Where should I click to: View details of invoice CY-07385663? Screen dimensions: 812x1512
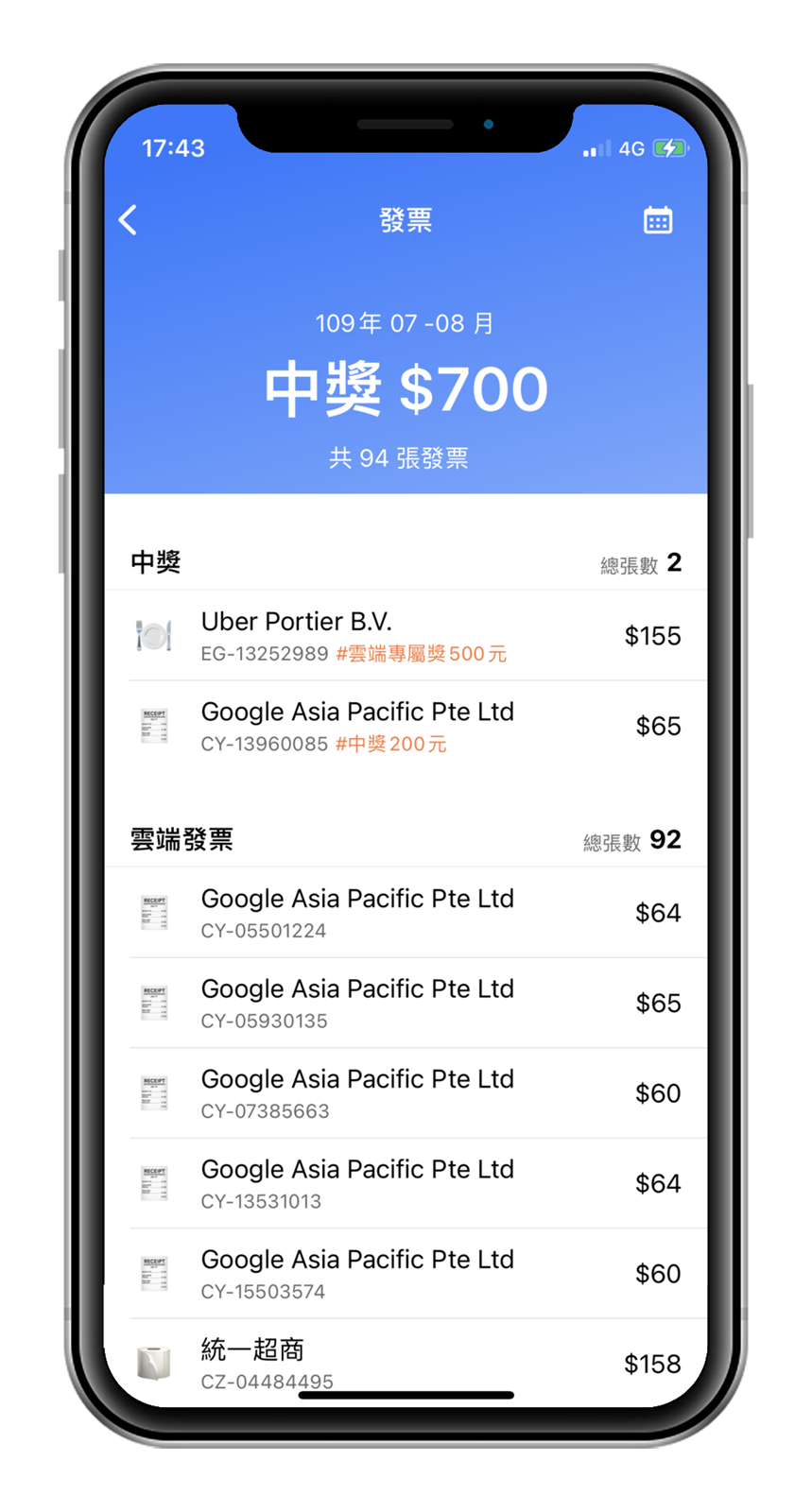(x=406, y=1093)
